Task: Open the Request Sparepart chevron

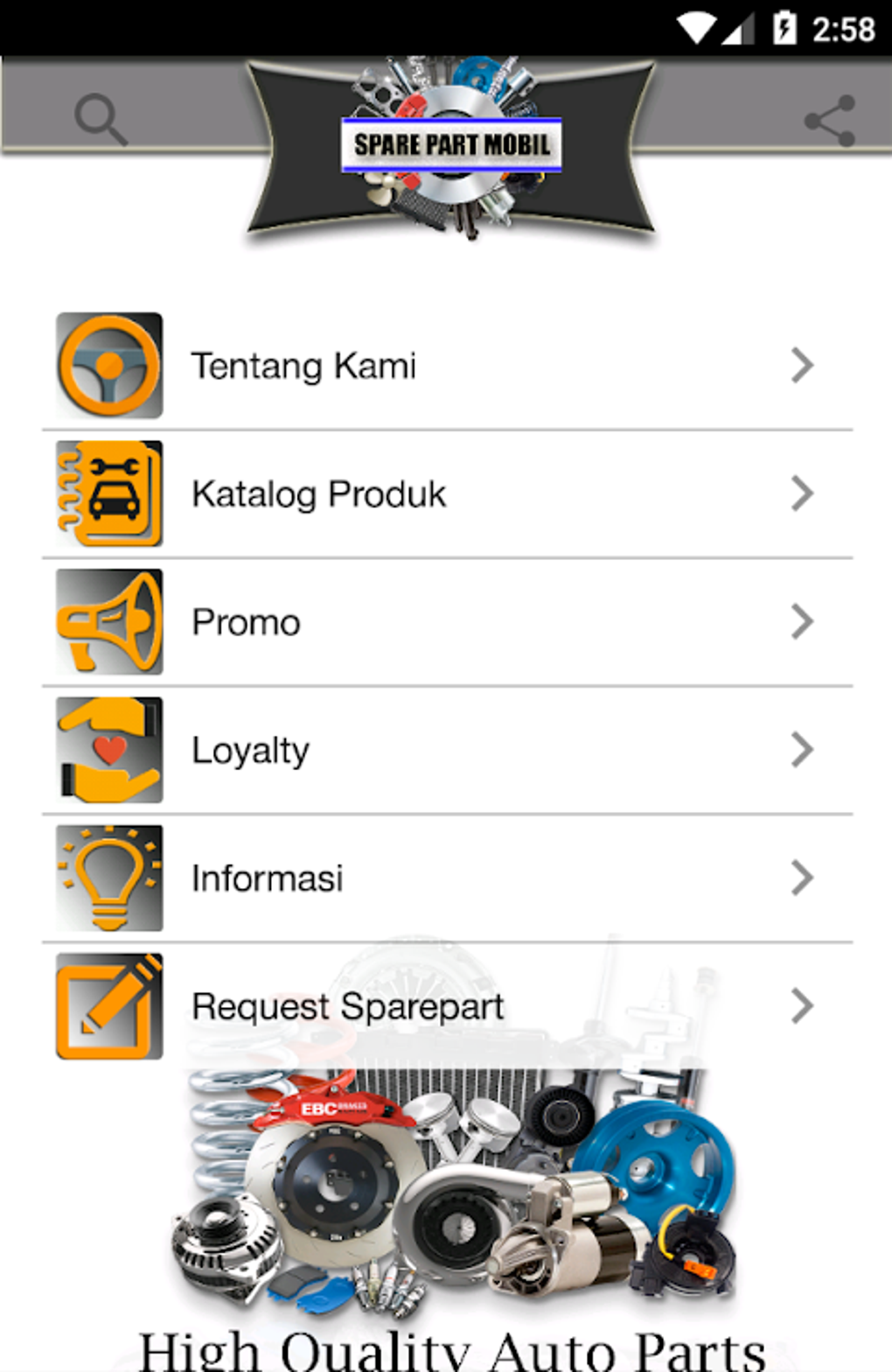Action: pyautogui.click(x=803, y=1005)
